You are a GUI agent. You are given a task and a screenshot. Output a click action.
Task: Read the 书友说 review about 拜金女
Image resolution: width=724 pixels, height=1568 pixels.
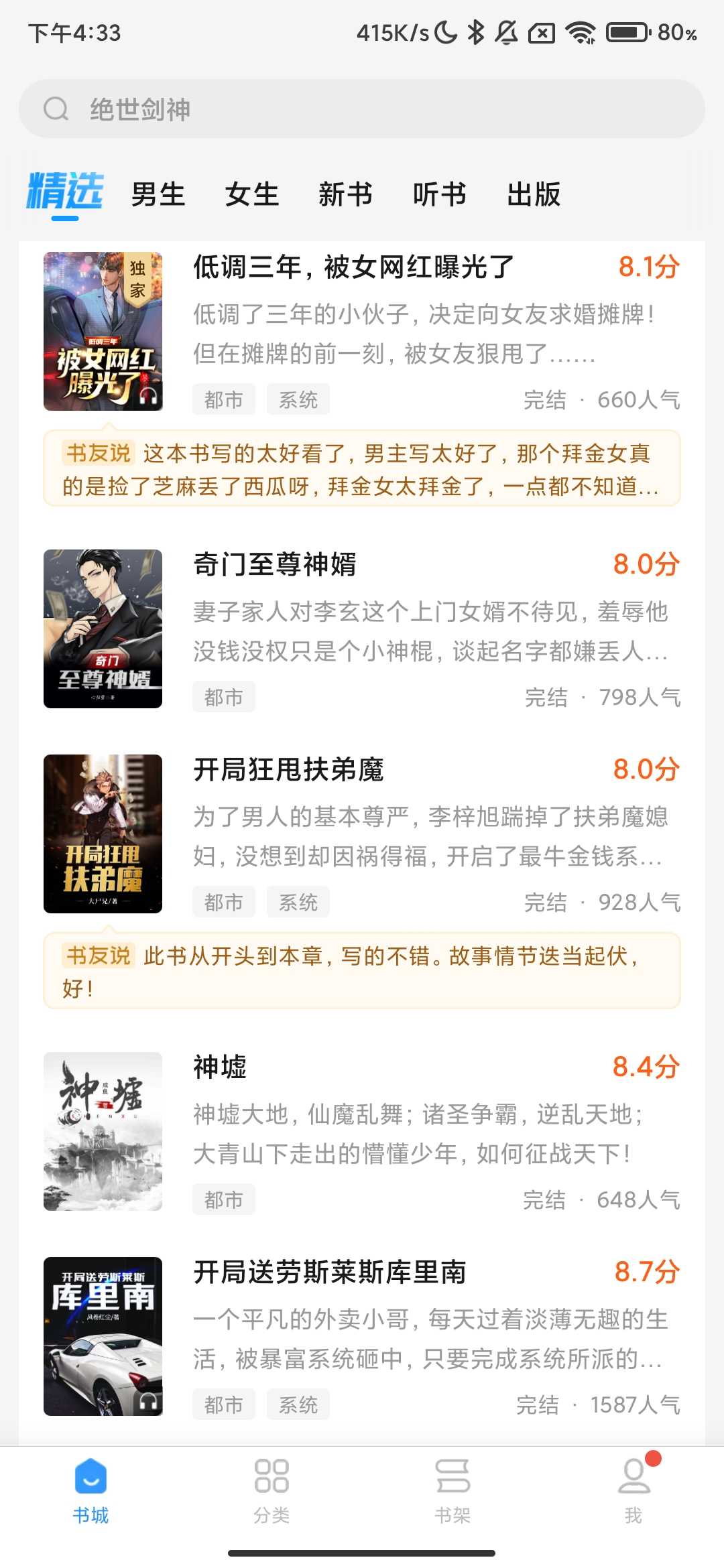[362, 469]
